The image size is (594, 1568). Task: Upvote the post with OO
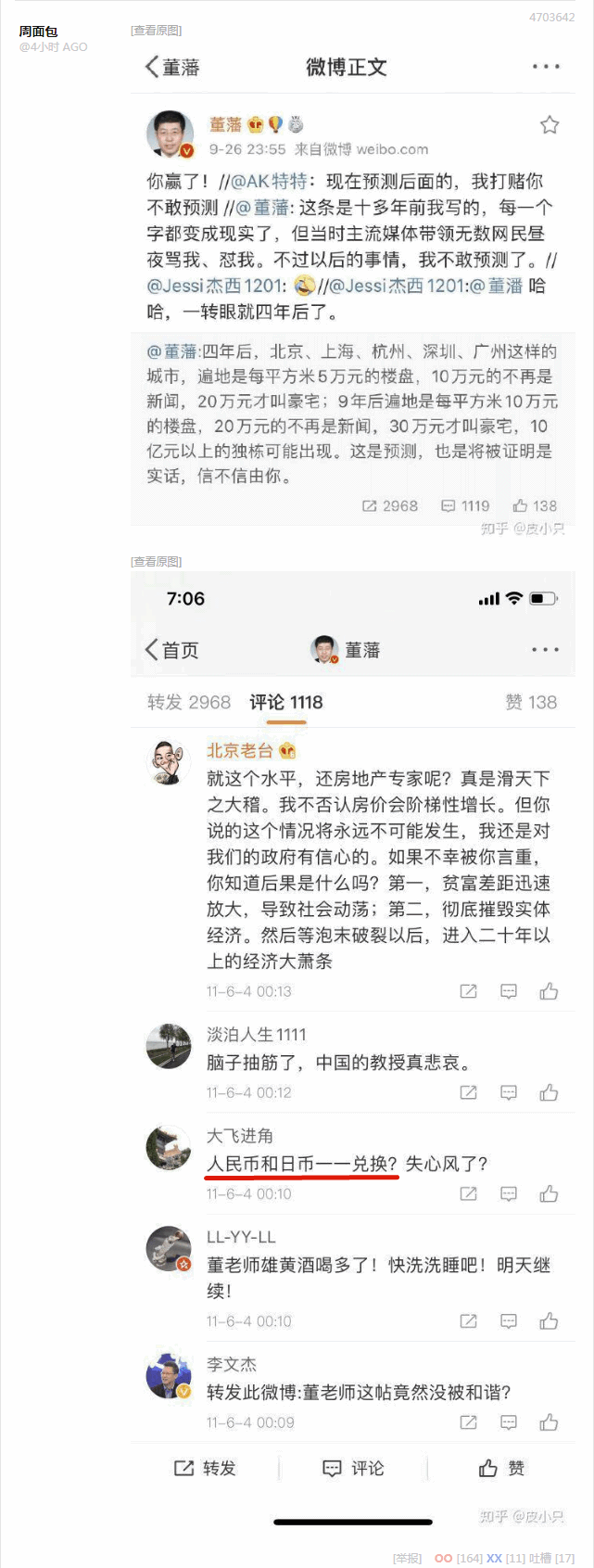pos(444,1558)
